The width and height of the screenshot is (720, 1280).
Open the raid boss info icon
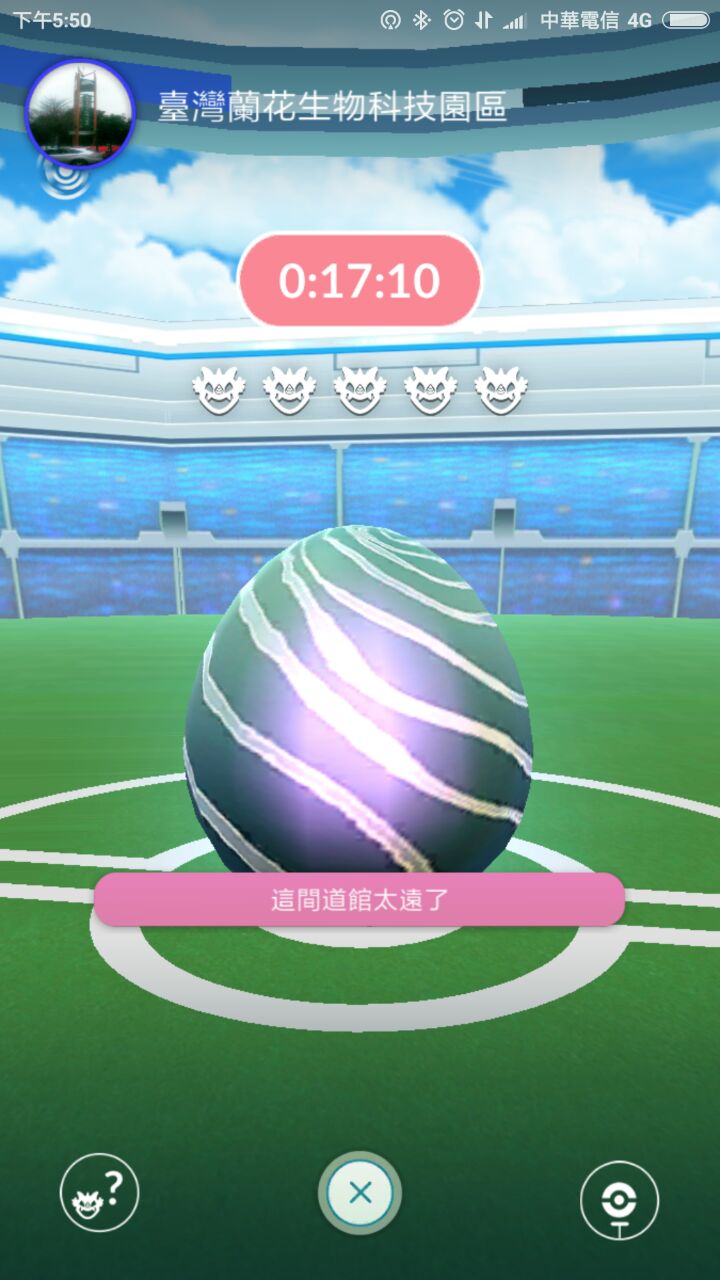click(99, 1192)
